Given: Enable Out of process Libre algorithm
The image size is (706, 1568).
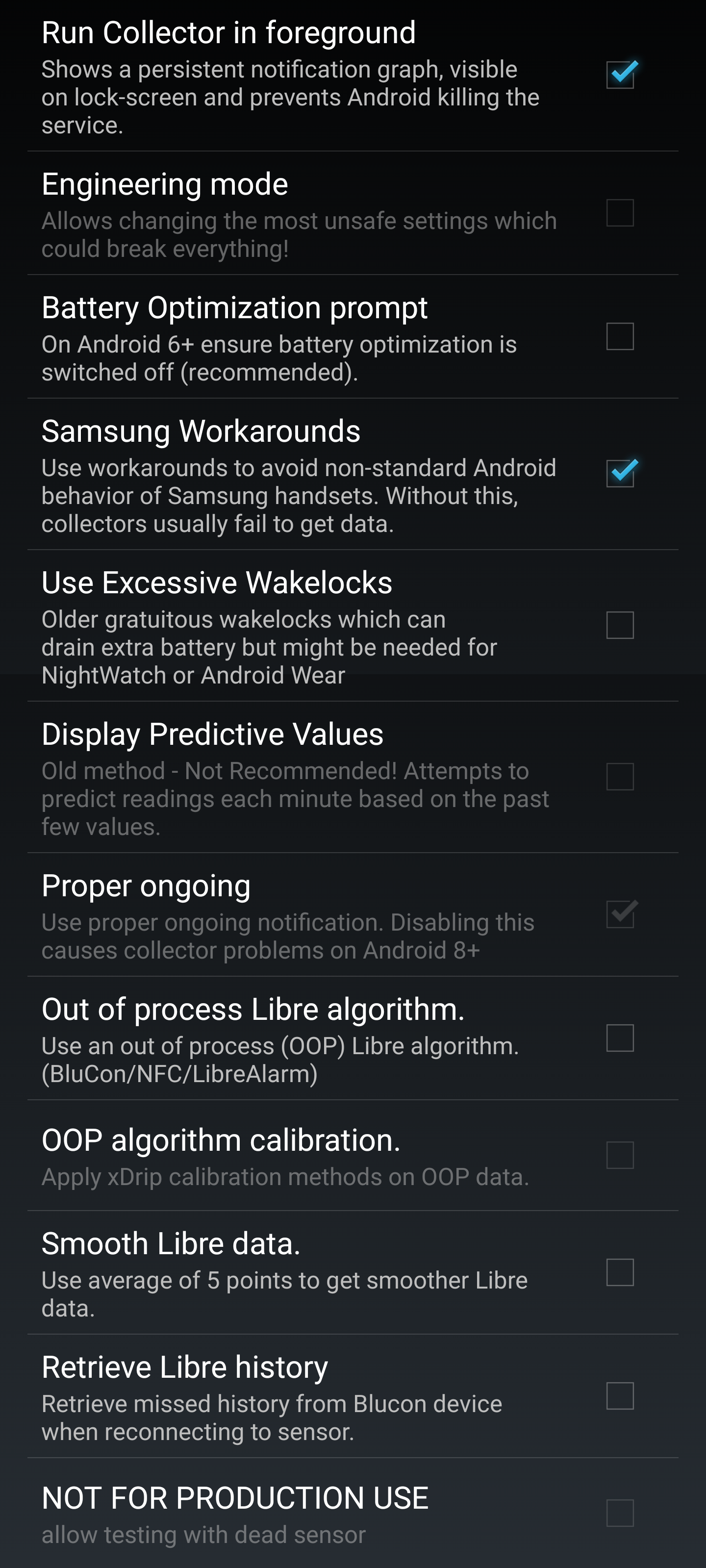Looking at the screenshot, I should (620, 1038).
